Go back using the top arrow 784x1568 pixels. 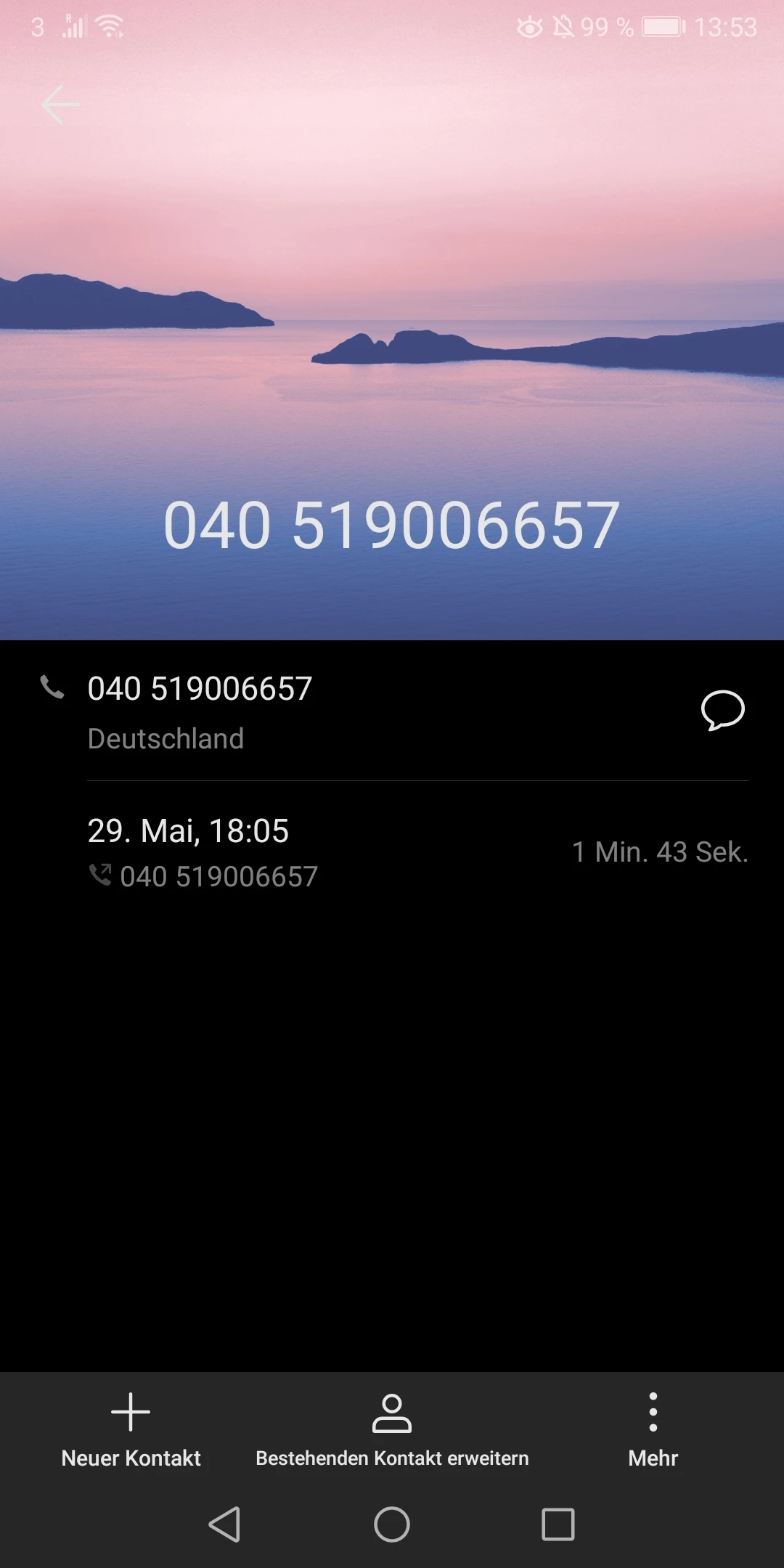point(60,105)
